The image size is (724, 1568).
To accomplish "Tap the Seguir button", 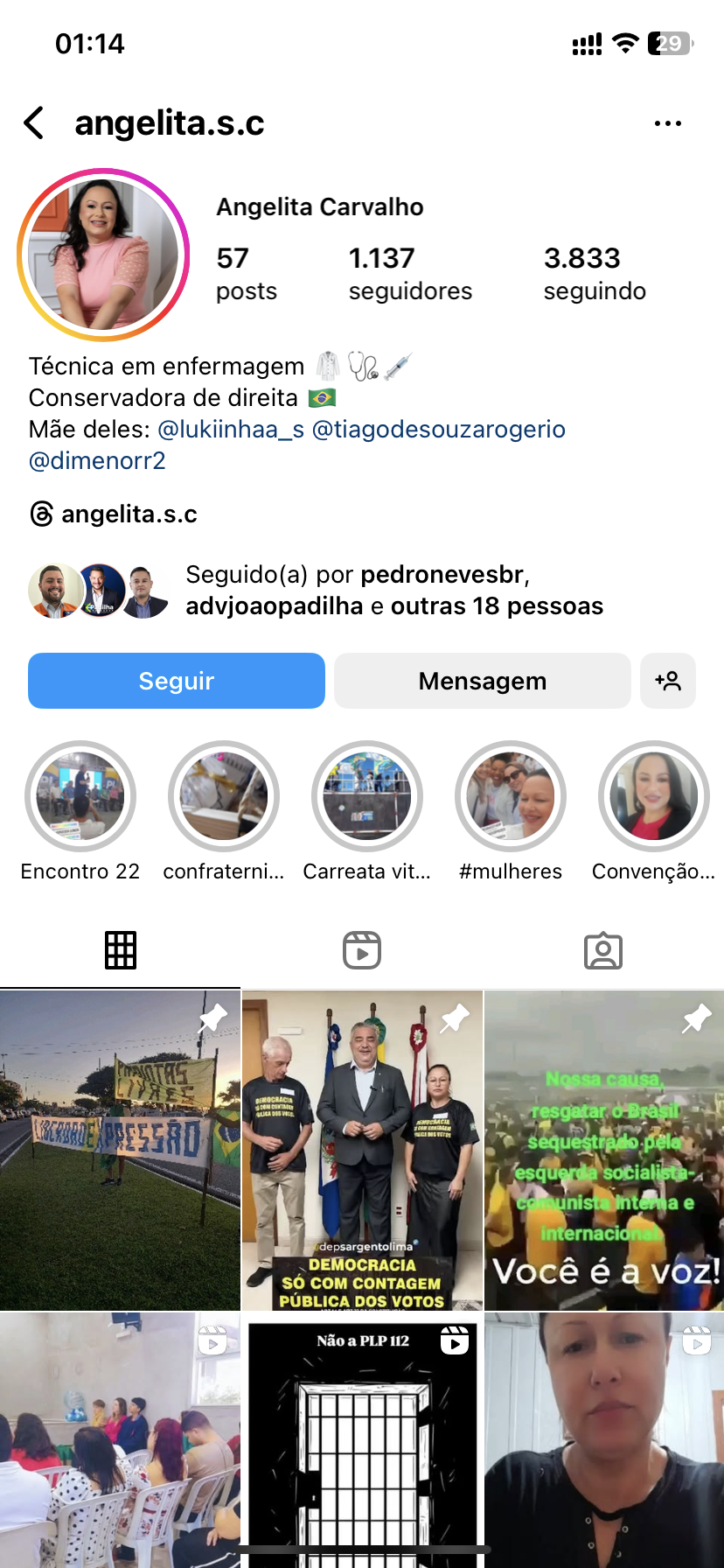I will point(177,681).
